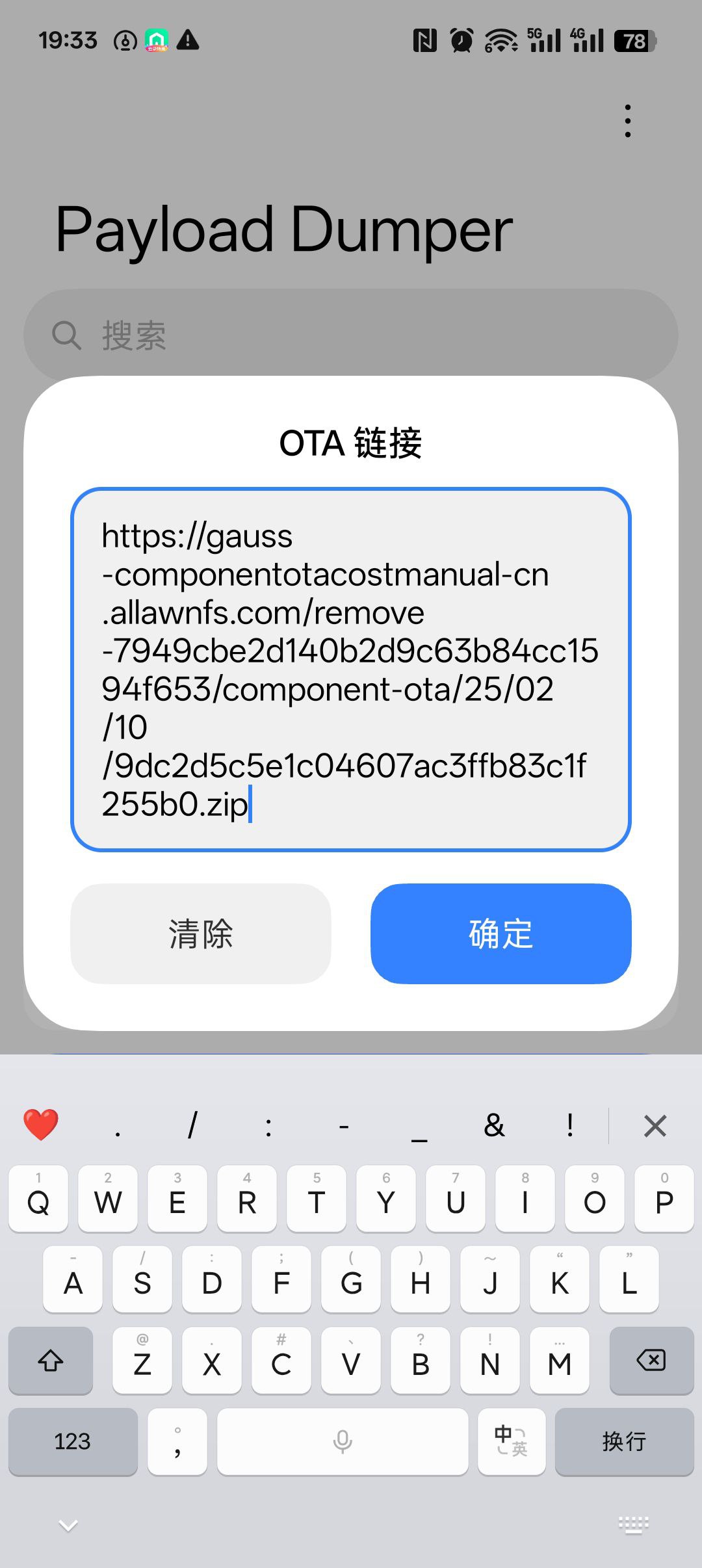Open keyboard switcher icon at bottom right
The width and height of the screenshot is (702, 1568).
pos(633,1524)
